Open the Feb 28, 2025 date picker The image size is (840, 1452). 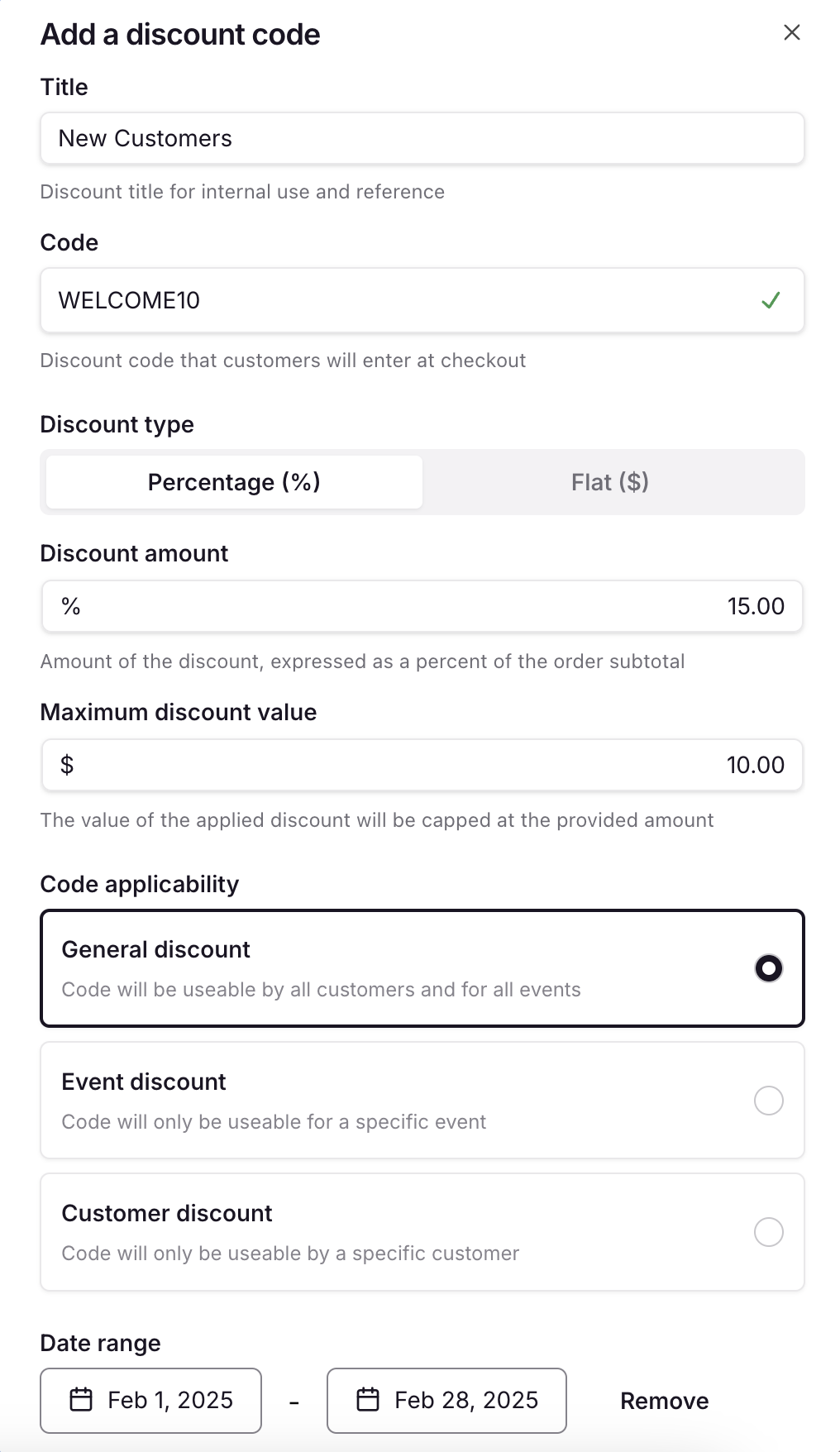click(x=446, y=1400)
